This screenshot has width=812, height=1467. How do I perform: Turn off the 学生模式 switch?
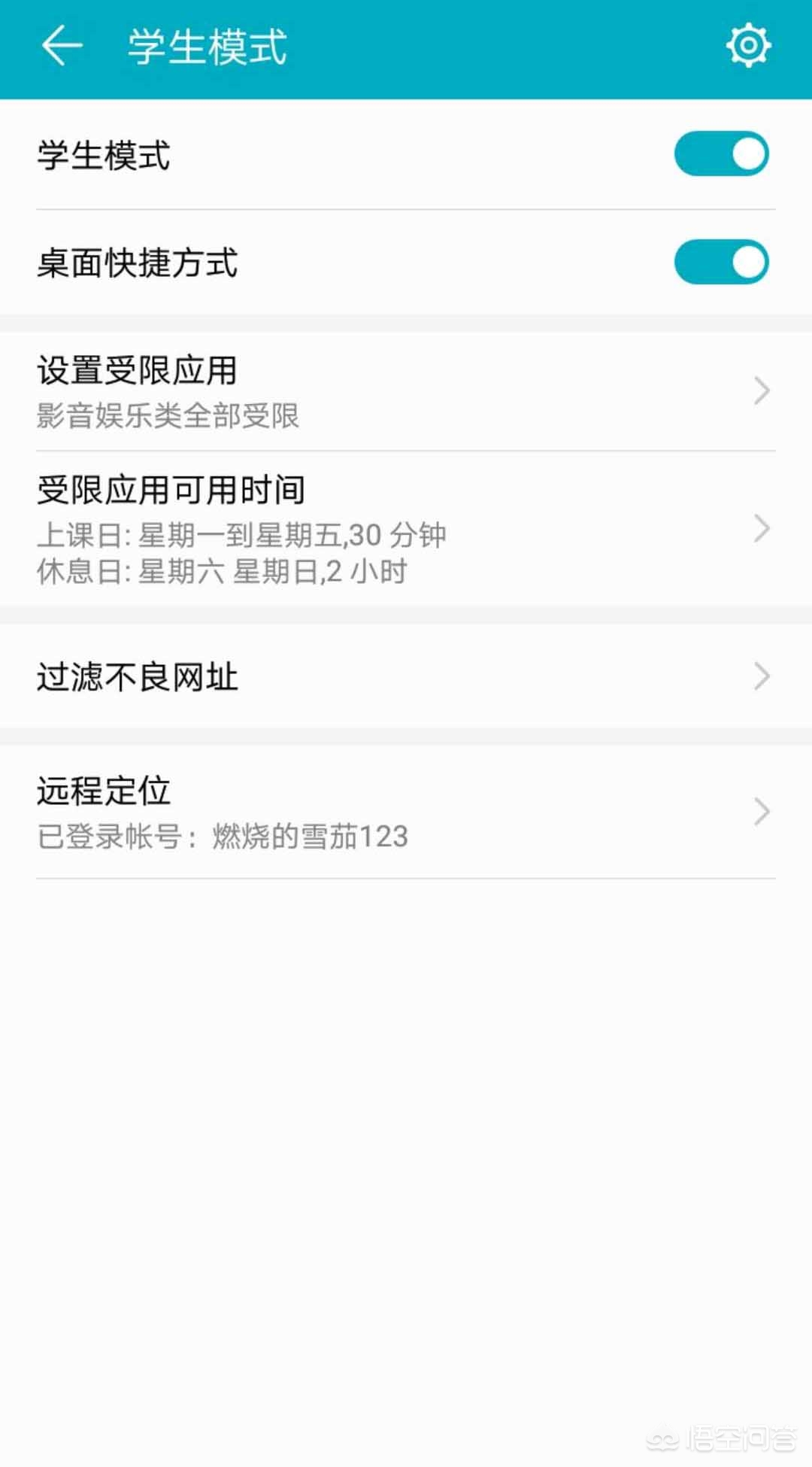[x=721, y=154]
